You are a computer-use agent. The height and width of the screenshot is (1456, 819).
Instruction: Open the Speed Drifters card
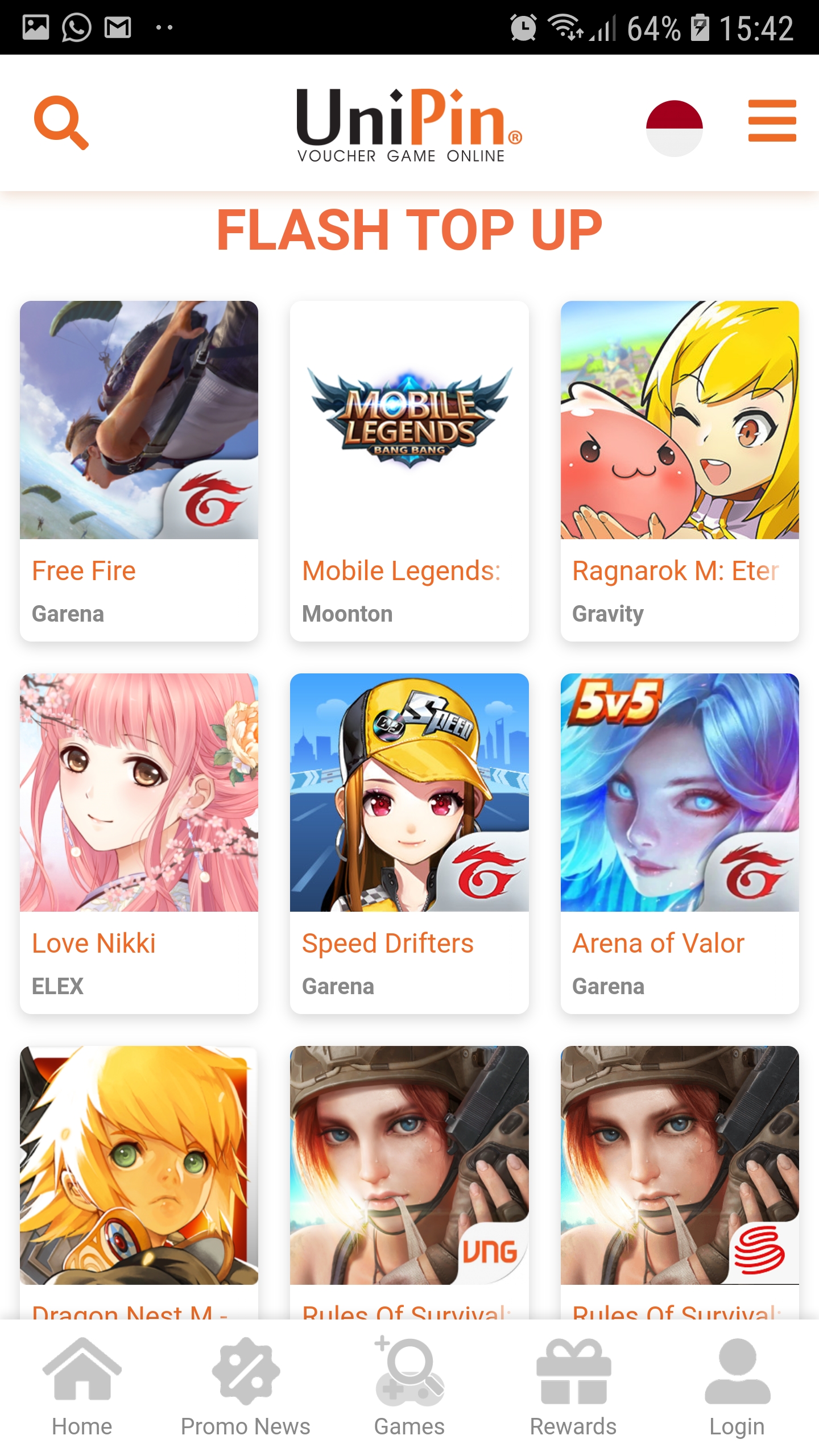pyautogui.click(x=409, y=843)
